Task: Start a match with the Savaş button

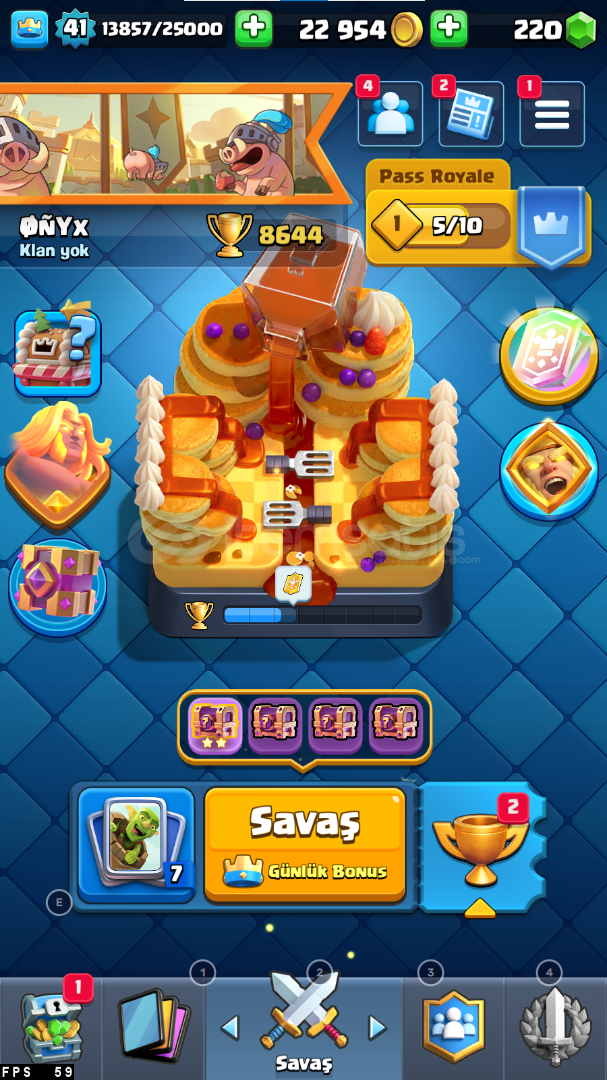Action: 304,843
